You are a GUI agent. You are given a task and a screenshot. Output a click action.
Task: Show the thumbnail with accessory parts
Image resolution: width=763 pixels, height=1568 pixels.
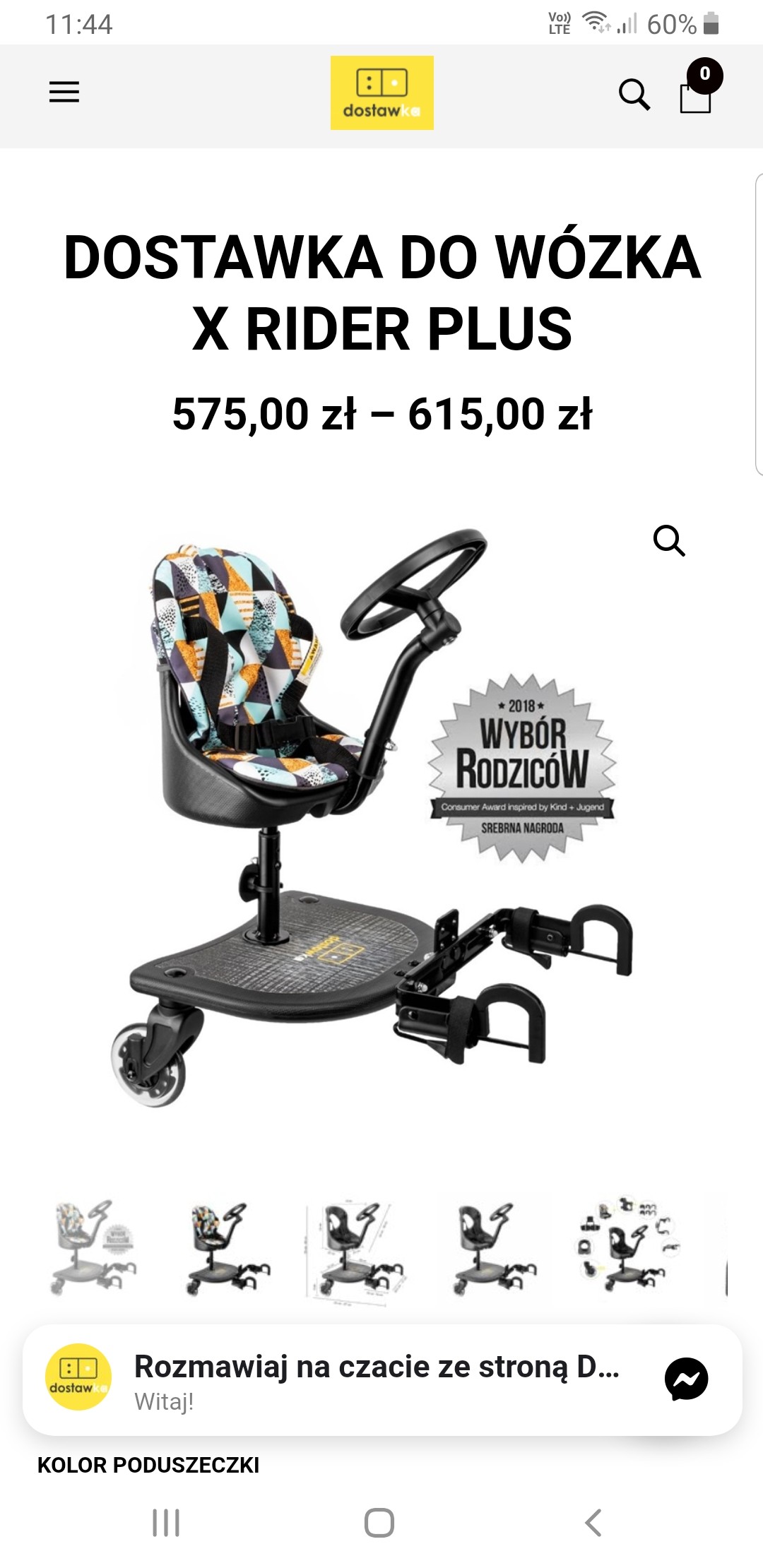(627, 1246)
